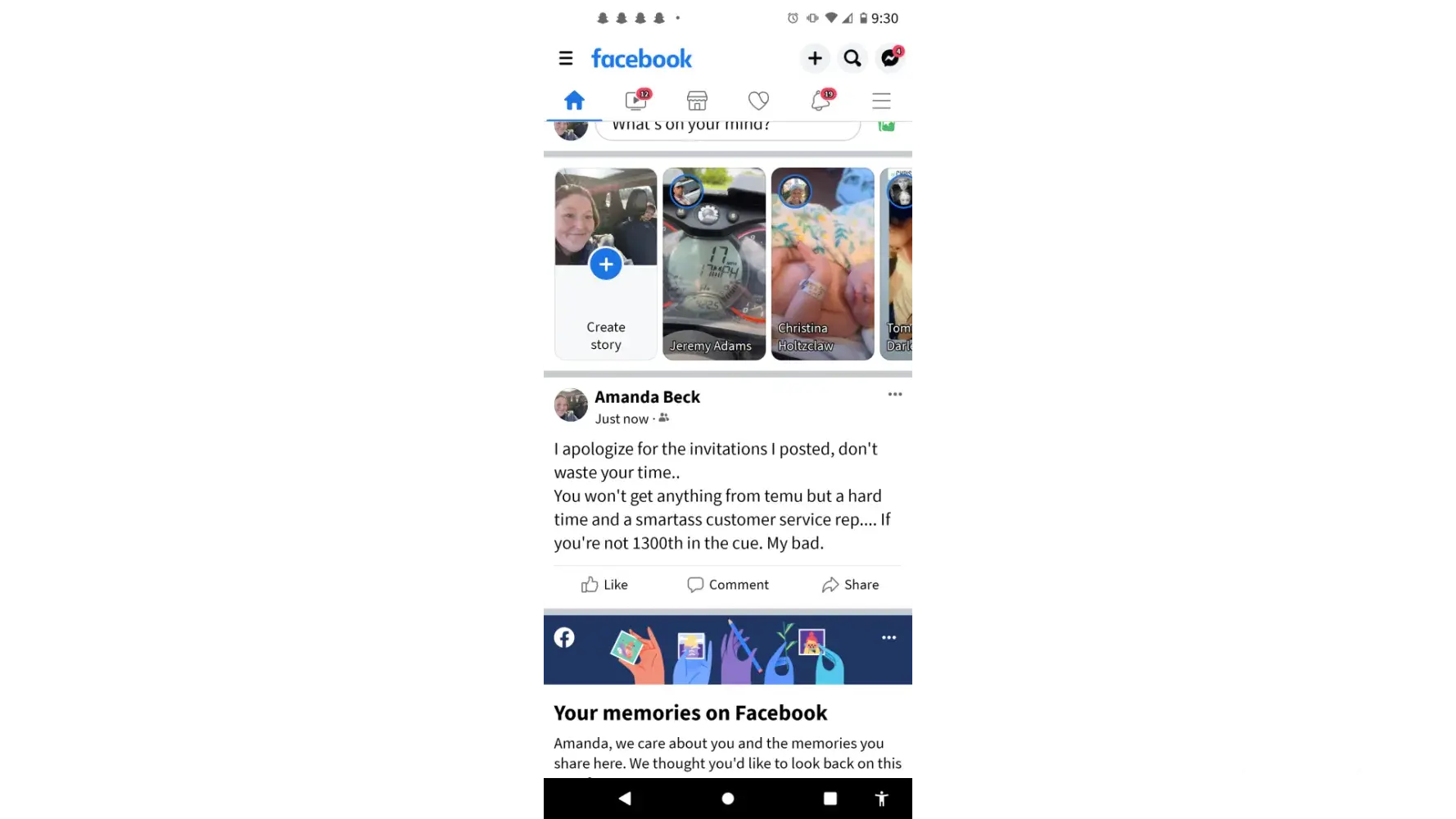Switch to the Watch video tab
The height and width of the screenshot is (819, 1456).
point(636,101)
